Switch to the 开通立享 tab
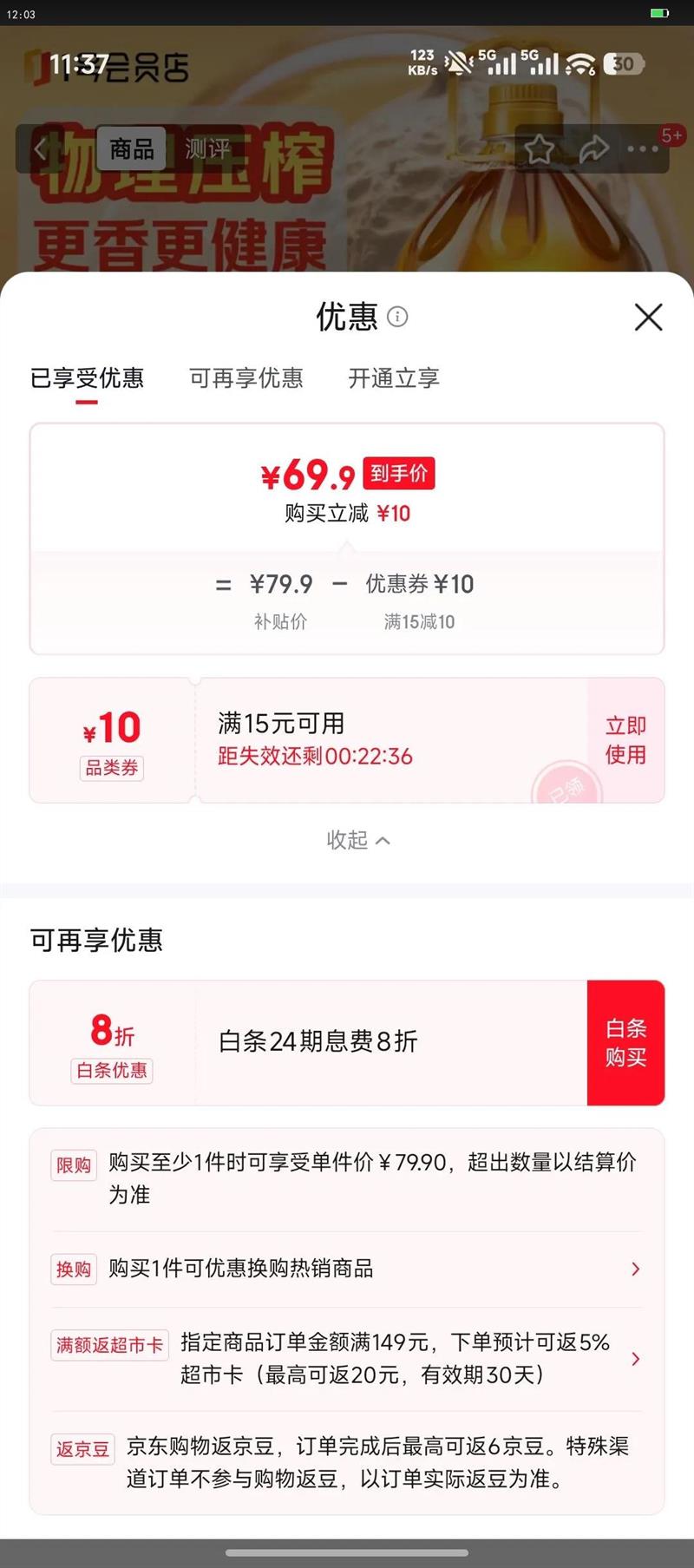The height and width of the screenshot is (1568, 694). click(394, 378)
